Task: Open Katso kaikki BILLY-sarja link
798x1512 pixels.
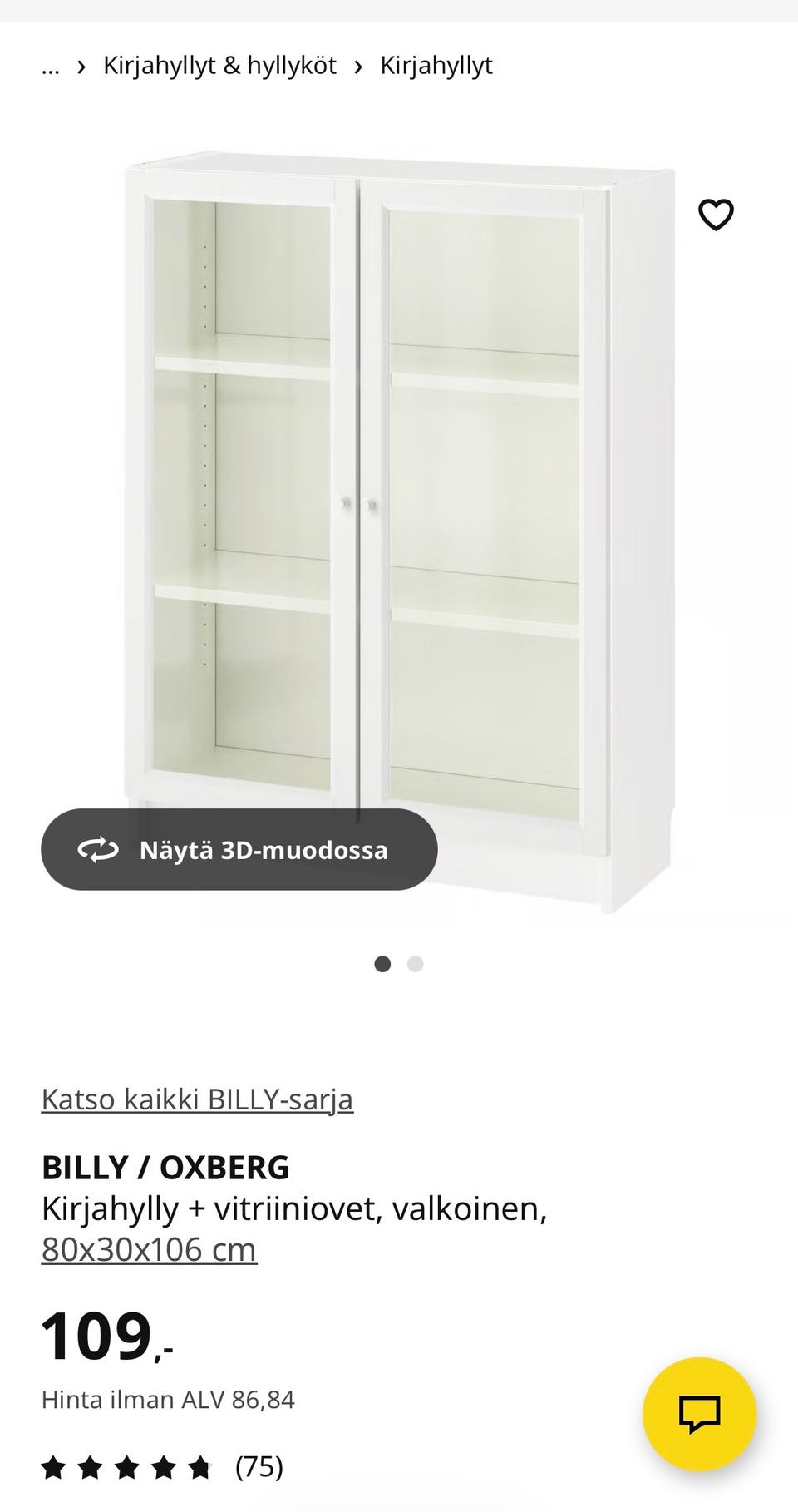Action: (x=197, y=1098)
